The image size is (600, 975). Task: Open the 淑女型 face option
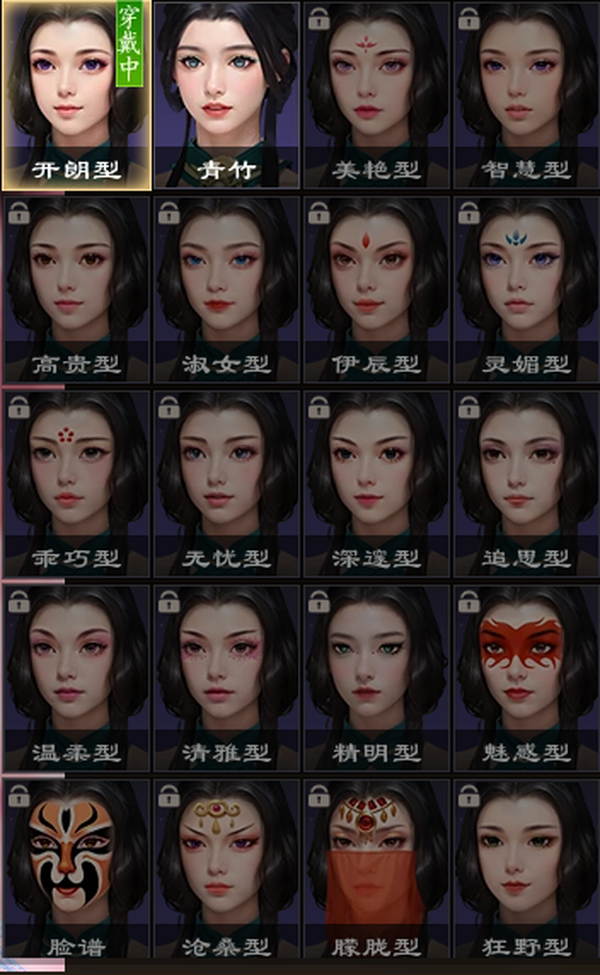(x=227, y=290)
